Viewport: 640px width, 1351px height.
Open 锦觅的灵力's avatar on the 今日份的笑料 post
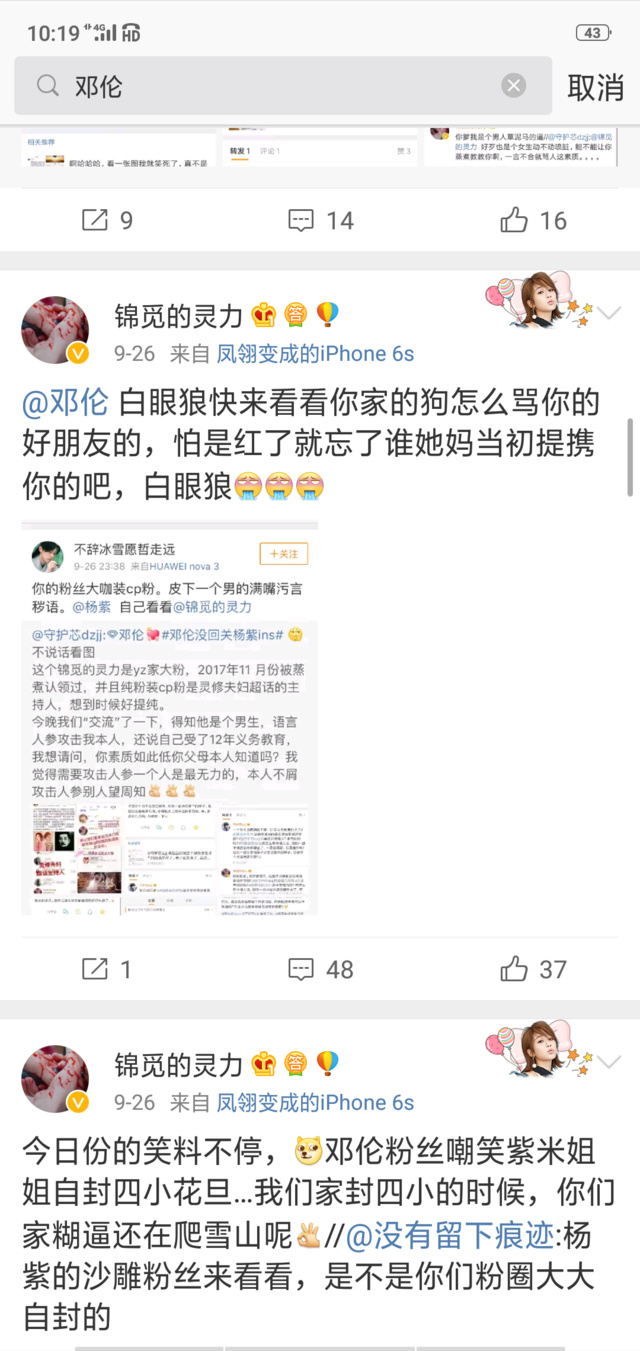click(55, 1078)
